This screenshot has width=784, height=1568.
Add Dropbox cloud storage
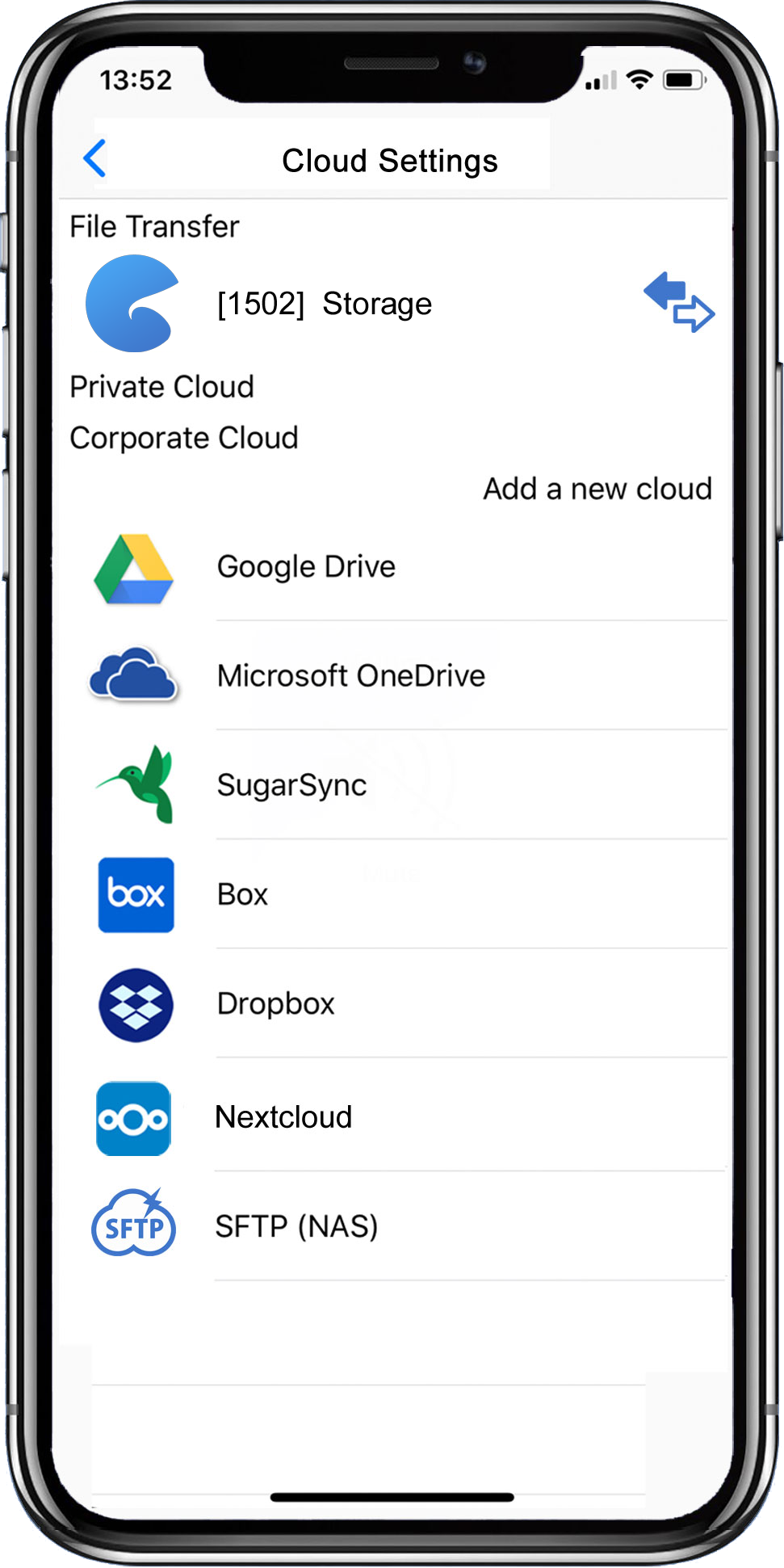276,1004
